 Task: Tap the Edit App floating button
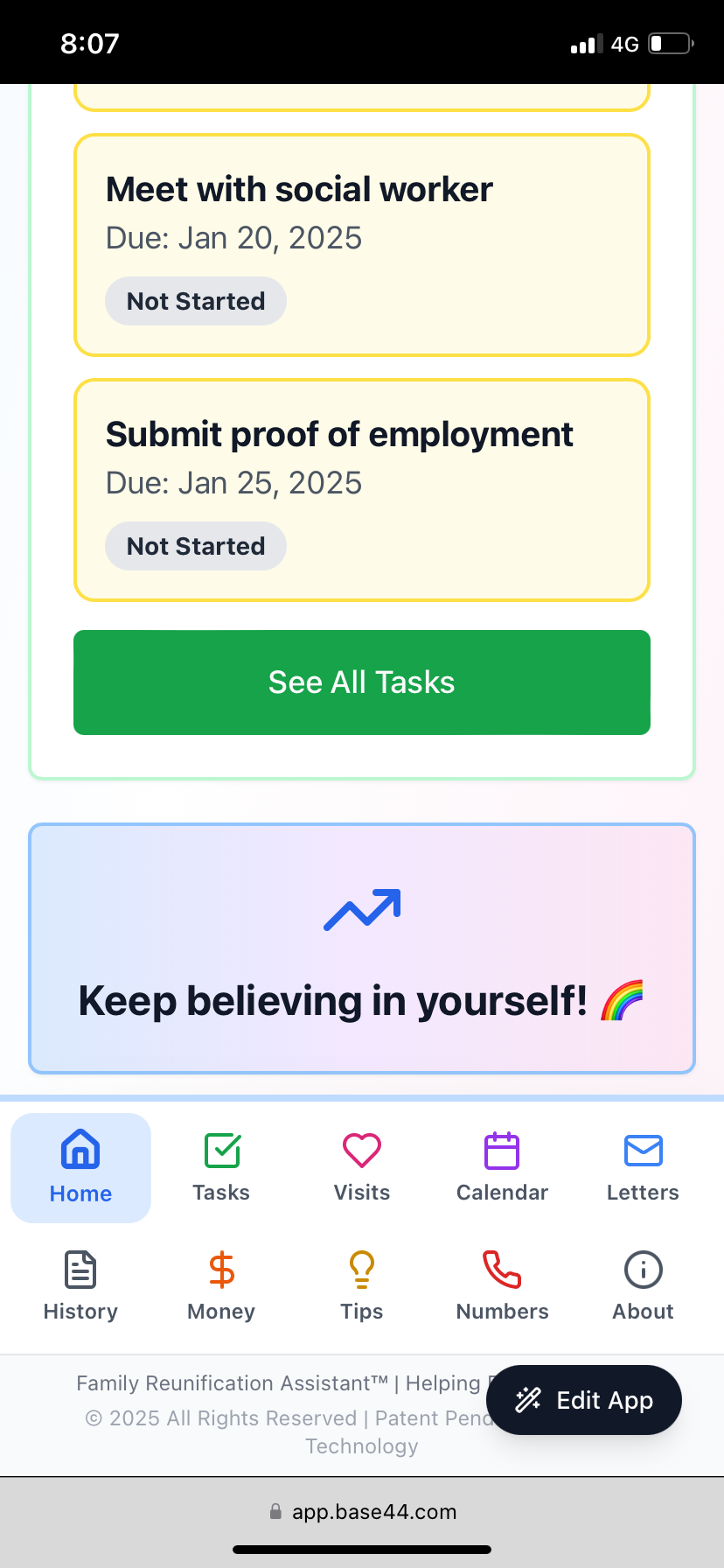tap(584, 1400)
